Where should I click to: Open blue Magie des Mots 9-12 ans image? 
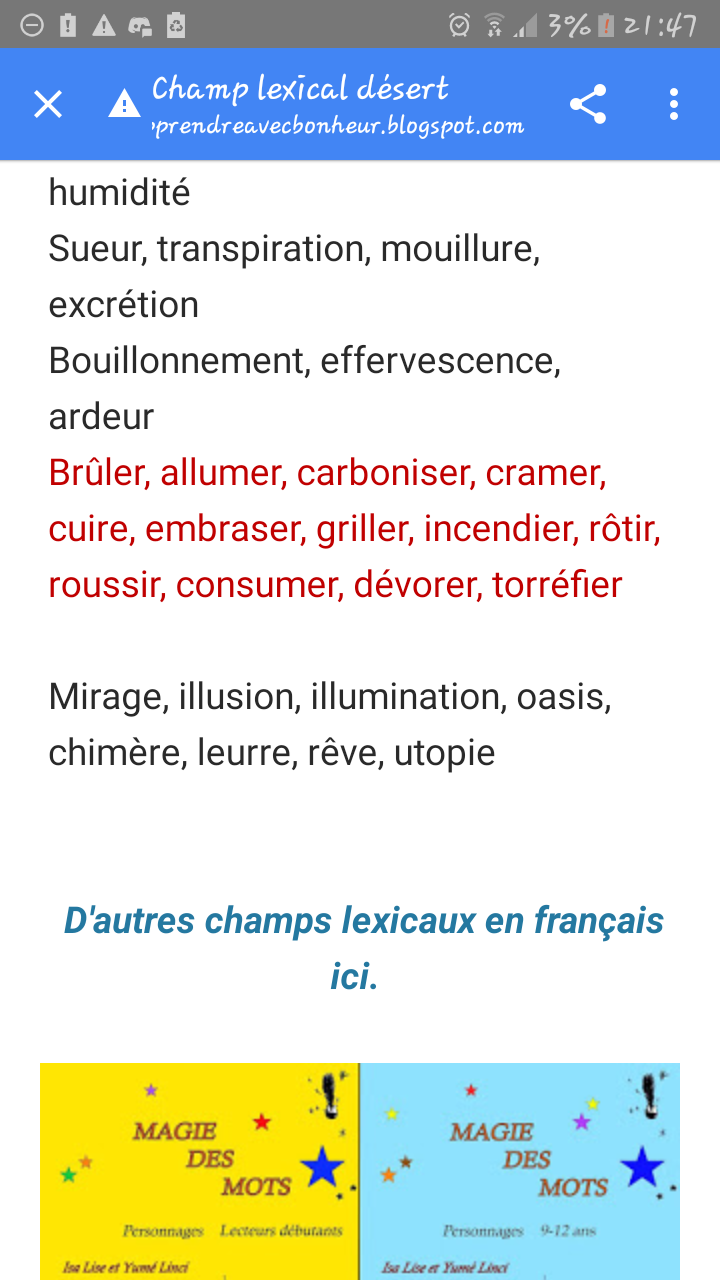(x=520, y=1170)
